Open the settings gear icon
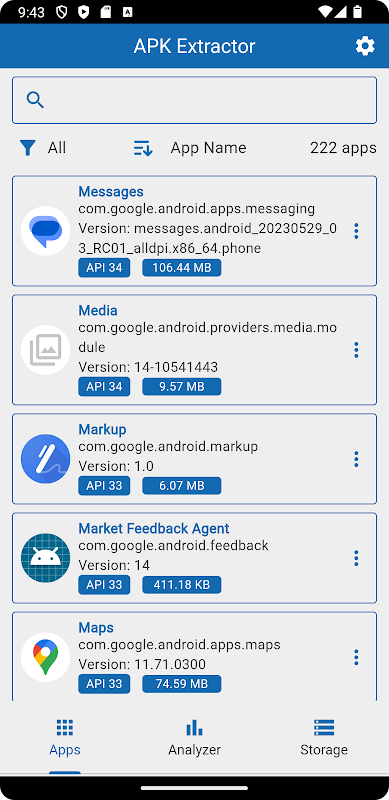389x800 pixels. pyautogui.click(x=365, y=46)
